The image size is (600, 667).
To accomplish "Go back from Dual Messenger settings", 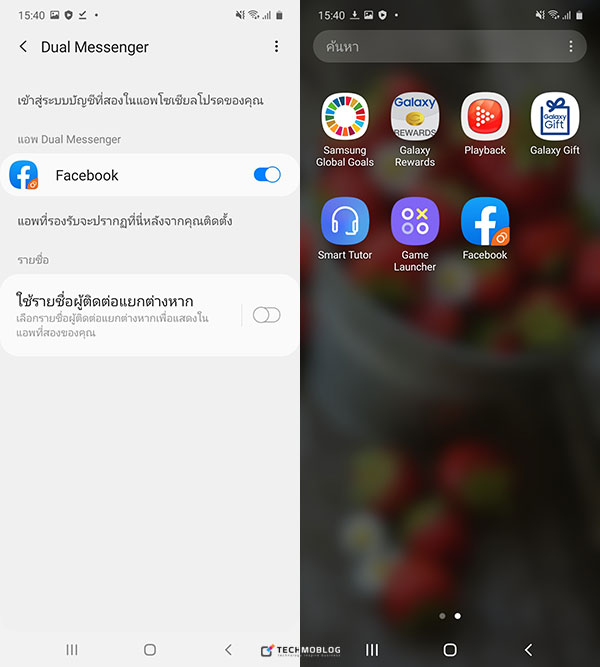I will coord(23,47).
